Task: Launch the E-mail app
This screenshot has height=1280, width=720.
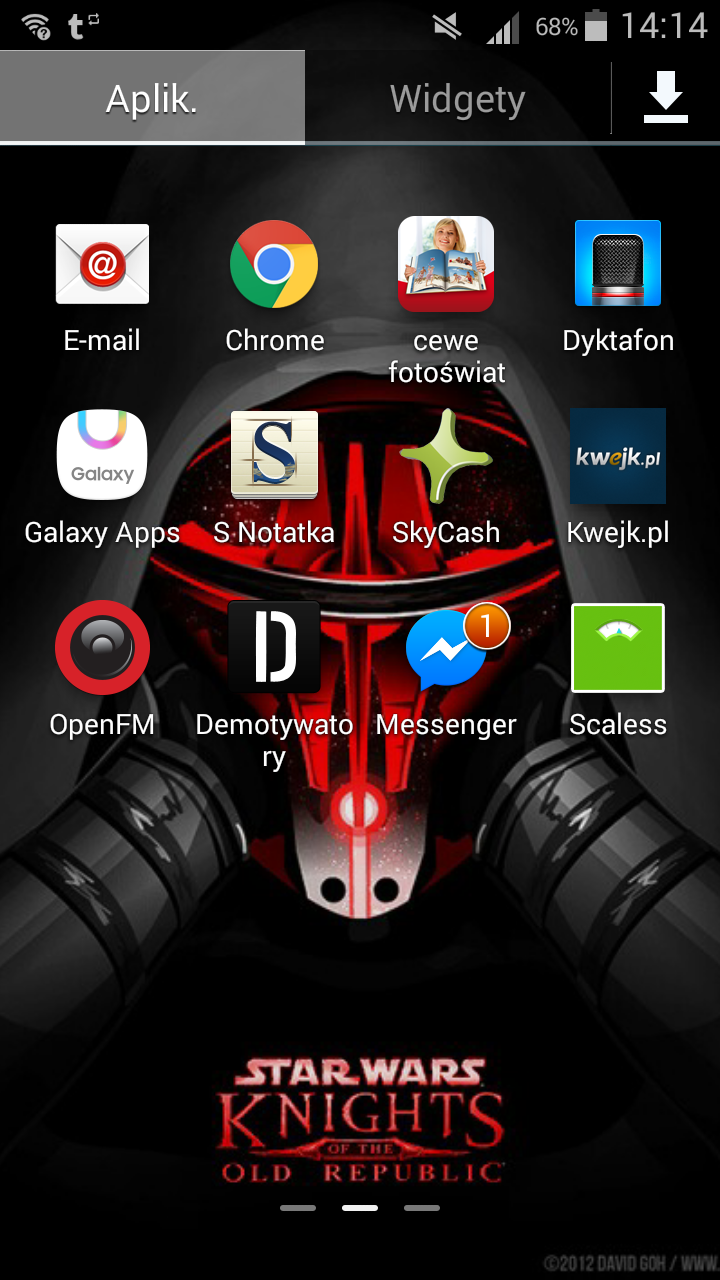Action: 102,265
